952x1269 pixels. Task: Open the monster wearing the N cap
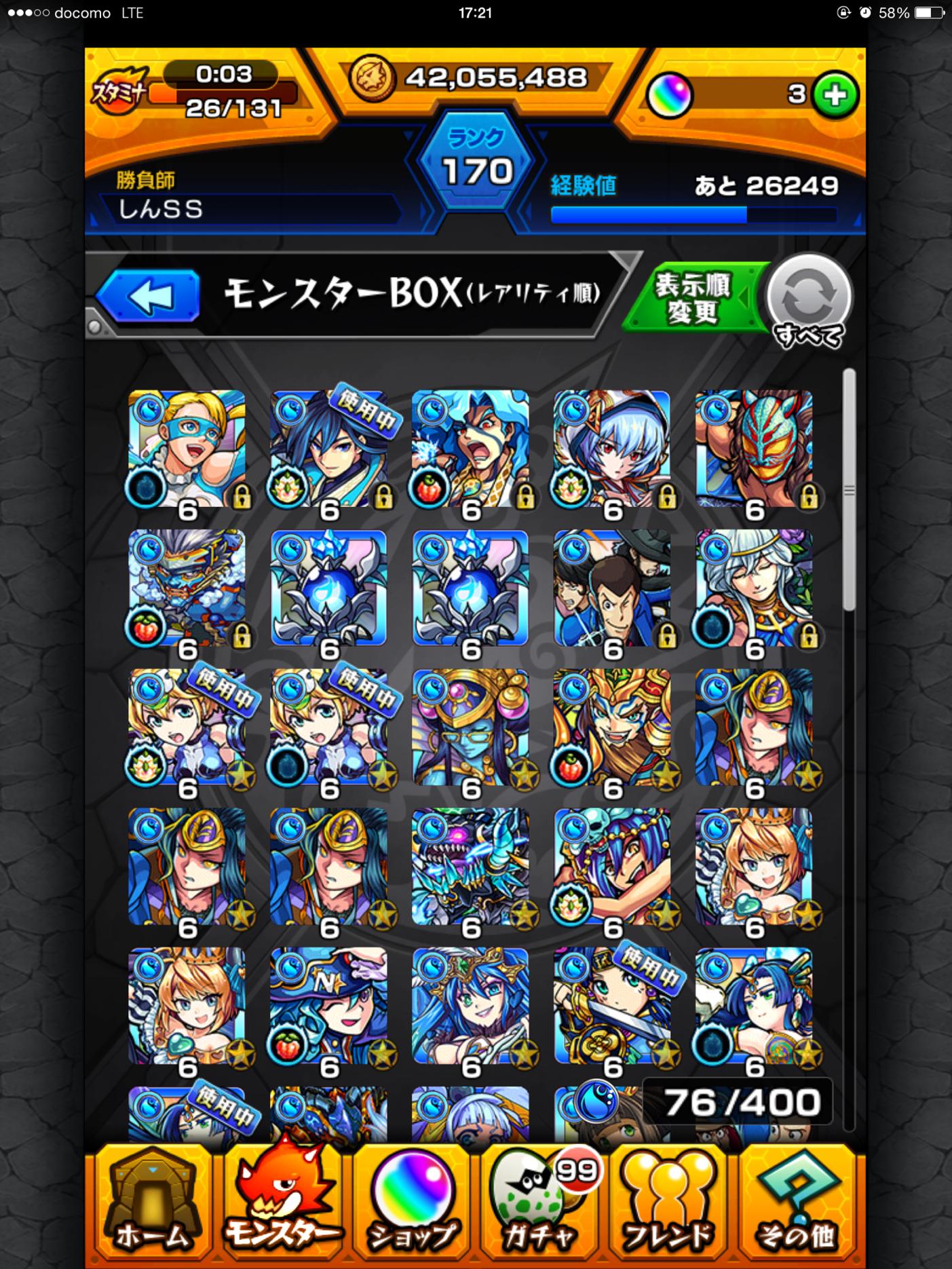pyautogui.click(x=329, y=1006)
